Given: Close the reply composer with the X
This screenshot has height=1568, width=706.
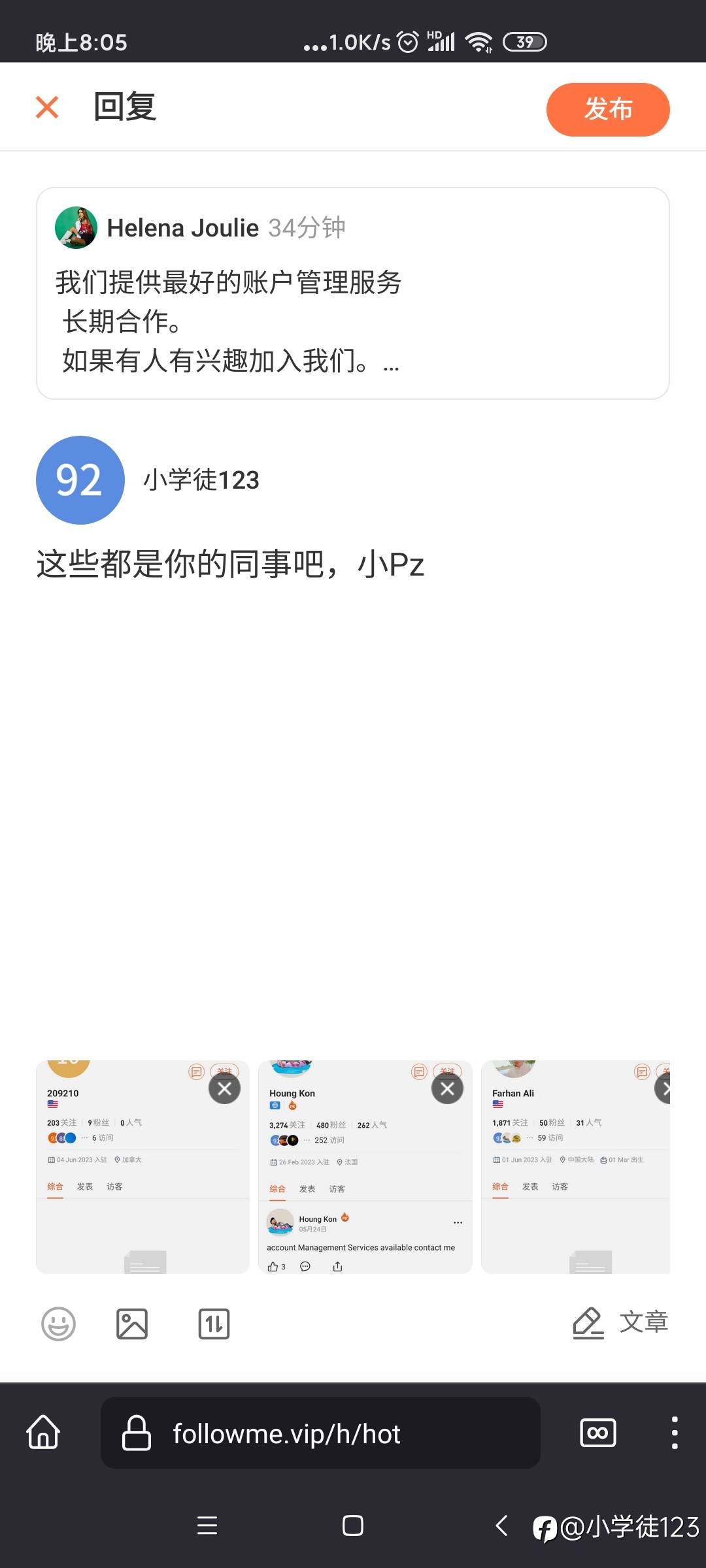Looking at the screenshot, I should click(47, 108).
